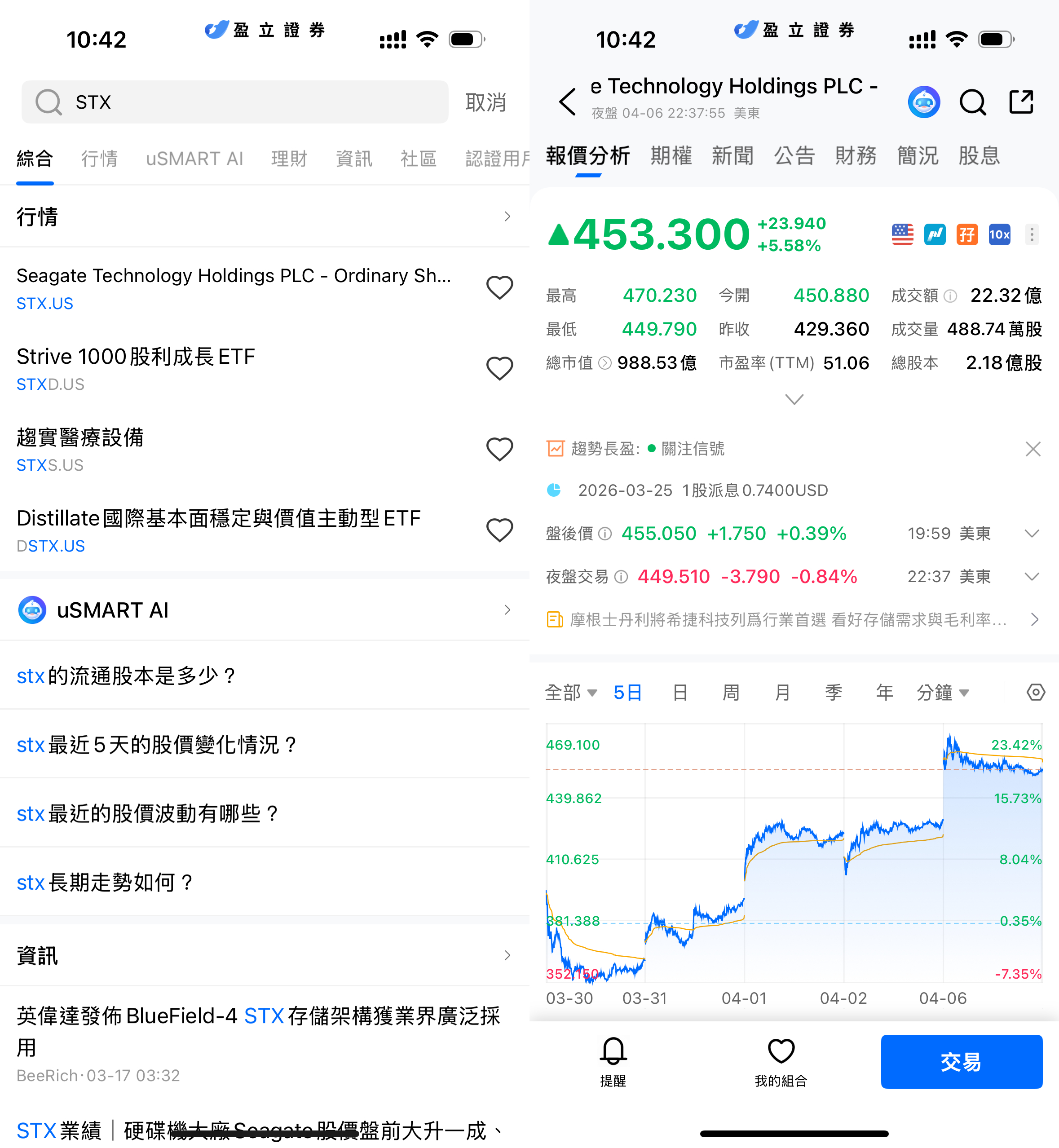Cancel the search with 取消
Screen dimensions: 1059x1148
[485, 102]
